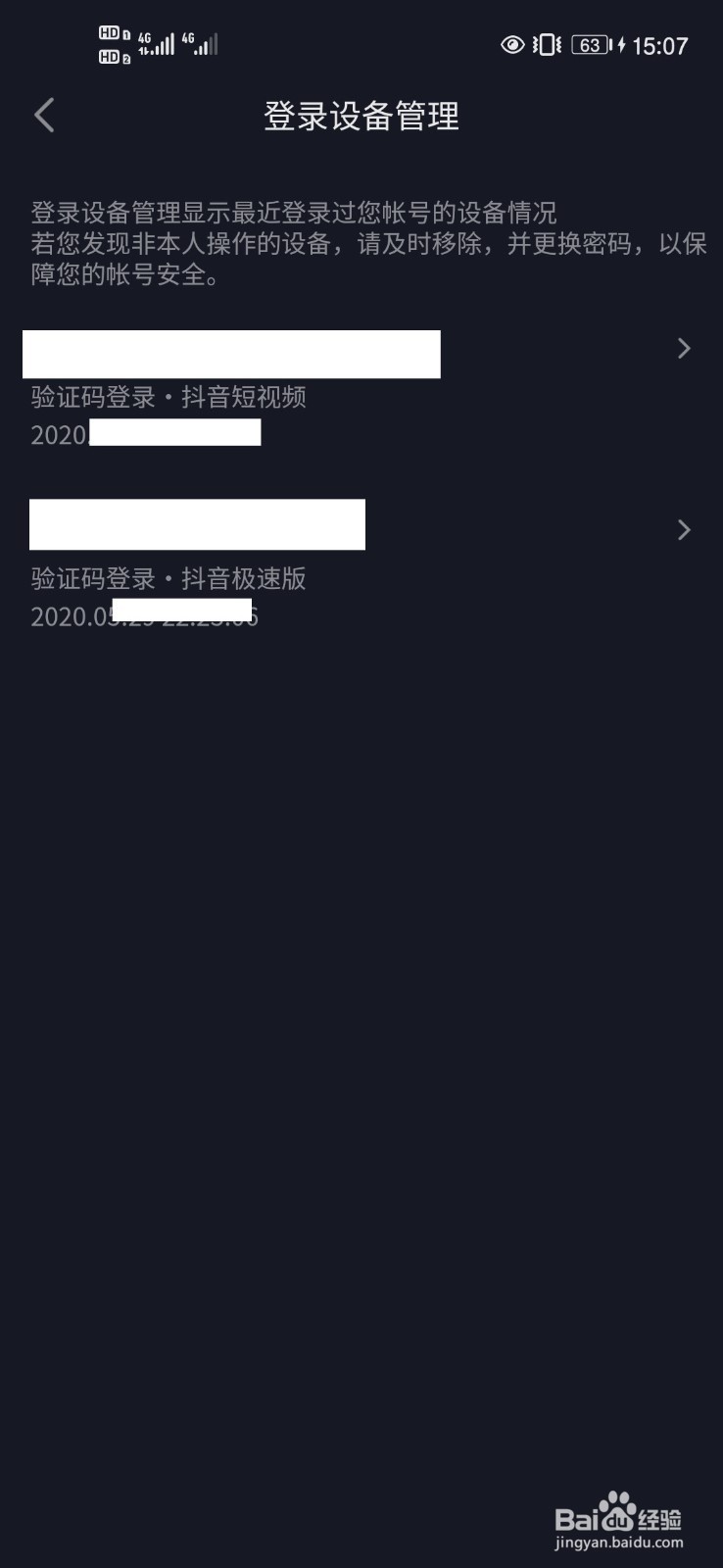Tap the HD 2 volte icon
The width and height of the screenshot is (723, 1568).
coord(111,56)
